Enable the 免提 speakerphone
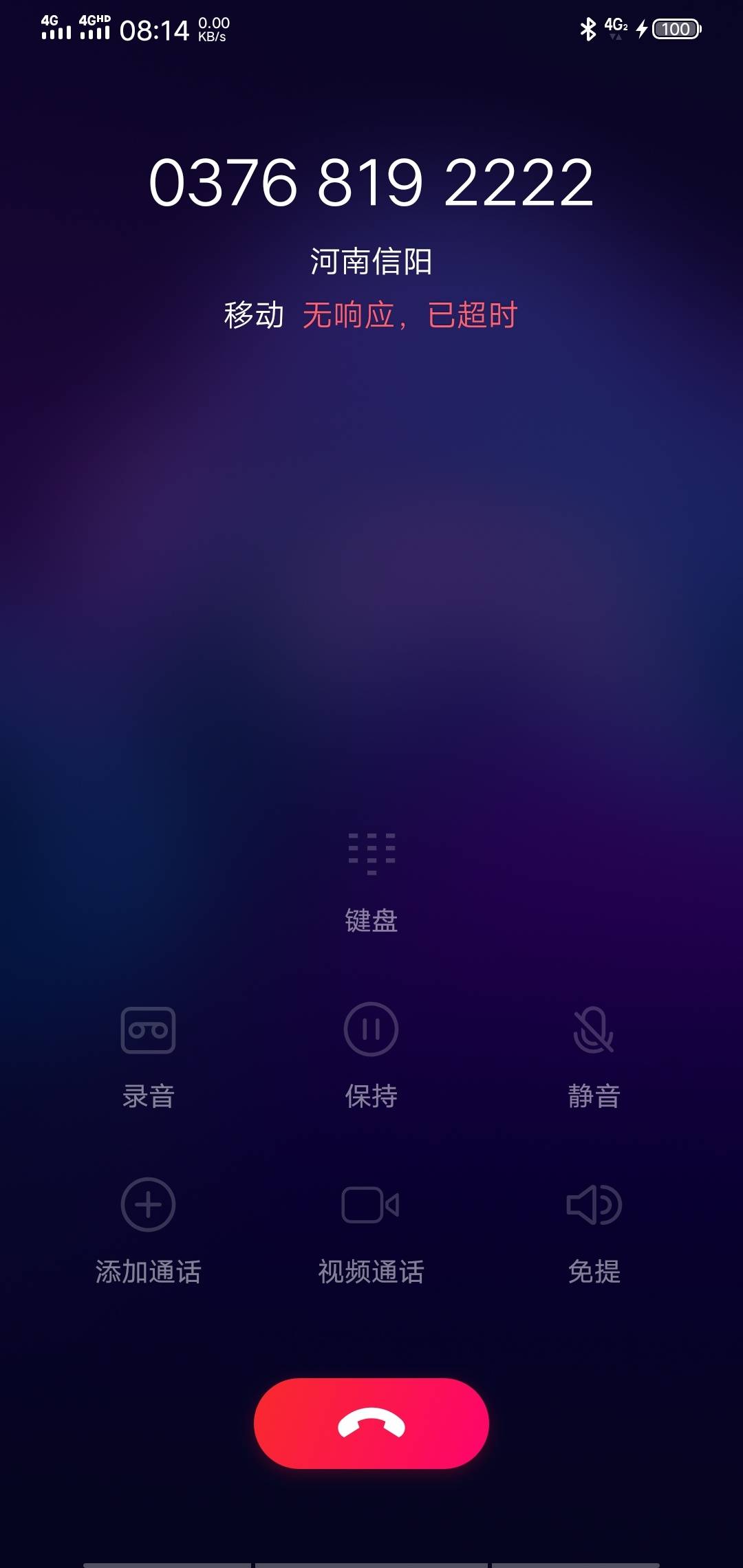 click(x=594, y=1232)
